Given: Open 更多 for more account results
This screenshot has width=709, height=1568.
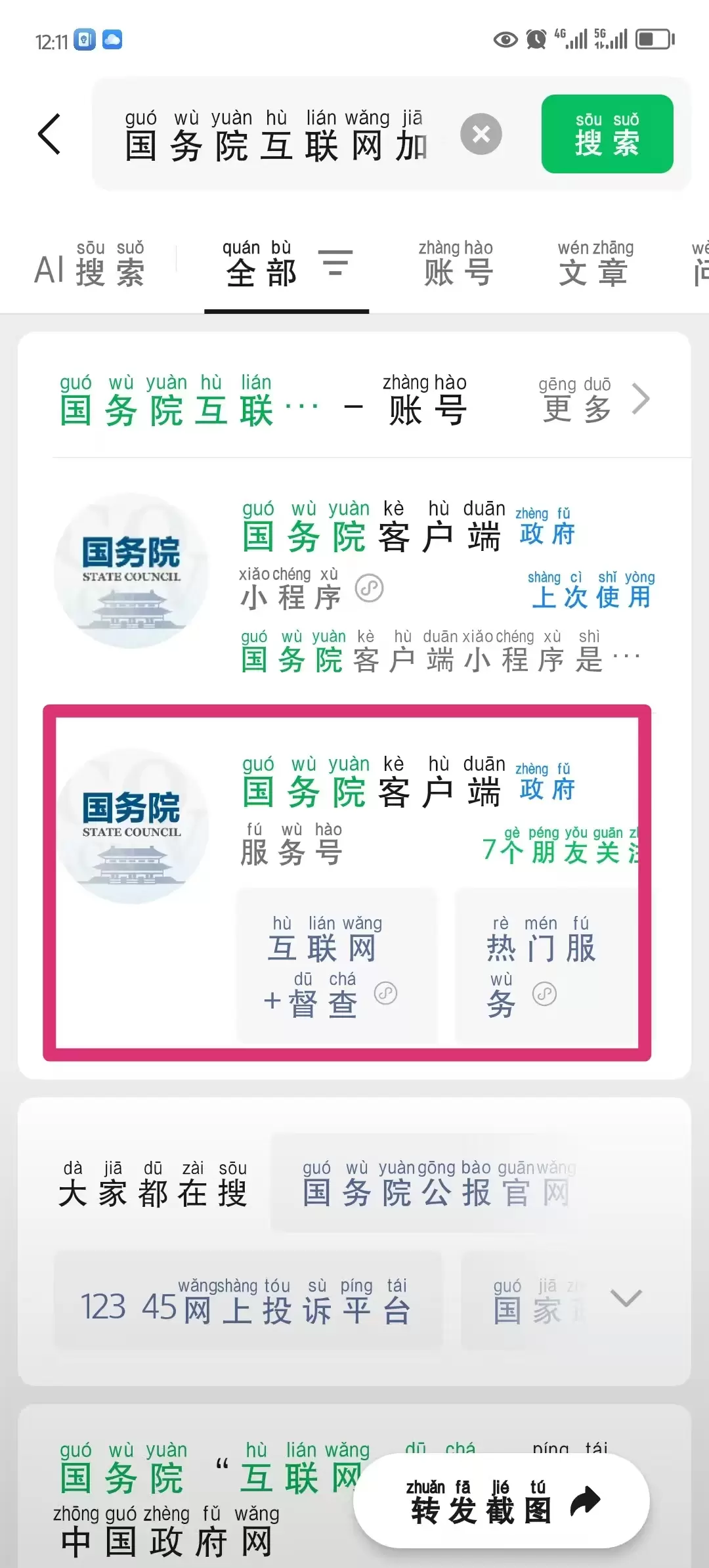Looking at the screenshot, I should click(x=591, y=399).
